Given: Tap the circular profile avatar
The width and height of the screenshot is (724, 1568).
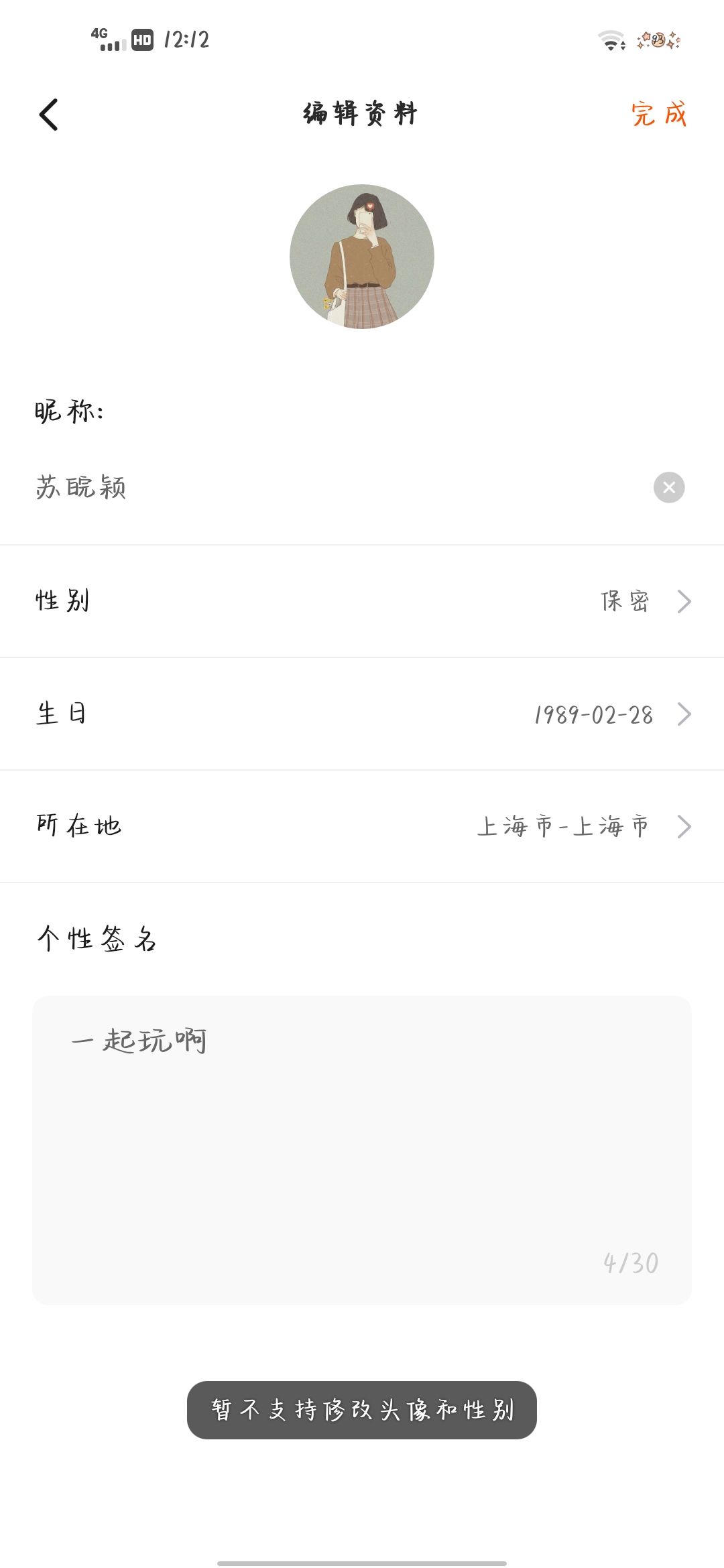Looking at the screenshot, I should [362, 257].
